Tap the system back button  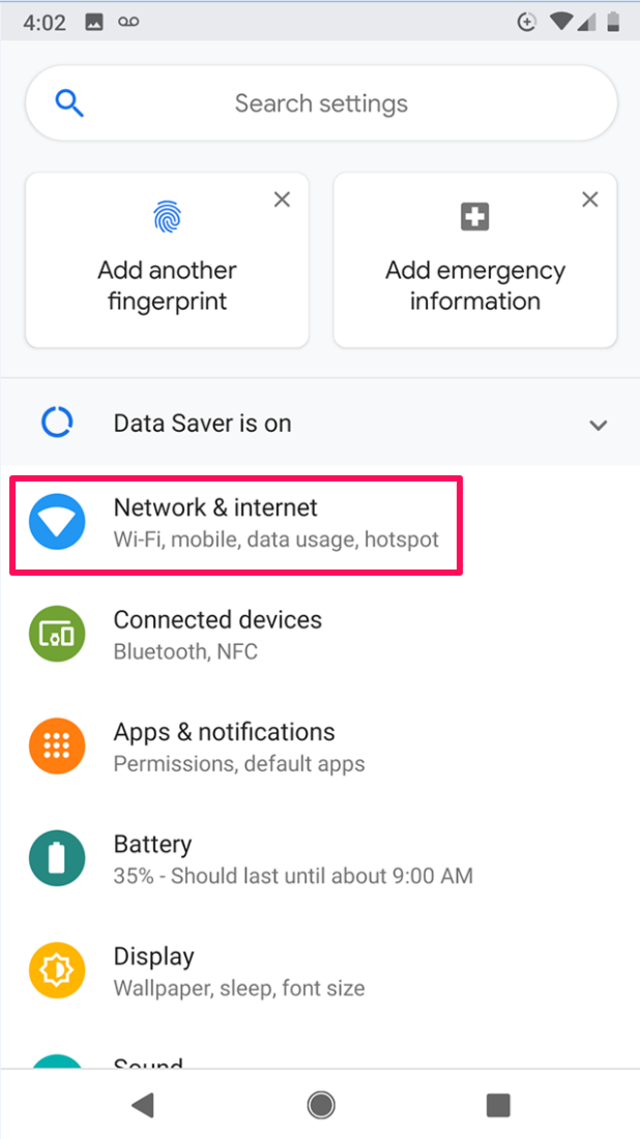tap(143, 1105)
